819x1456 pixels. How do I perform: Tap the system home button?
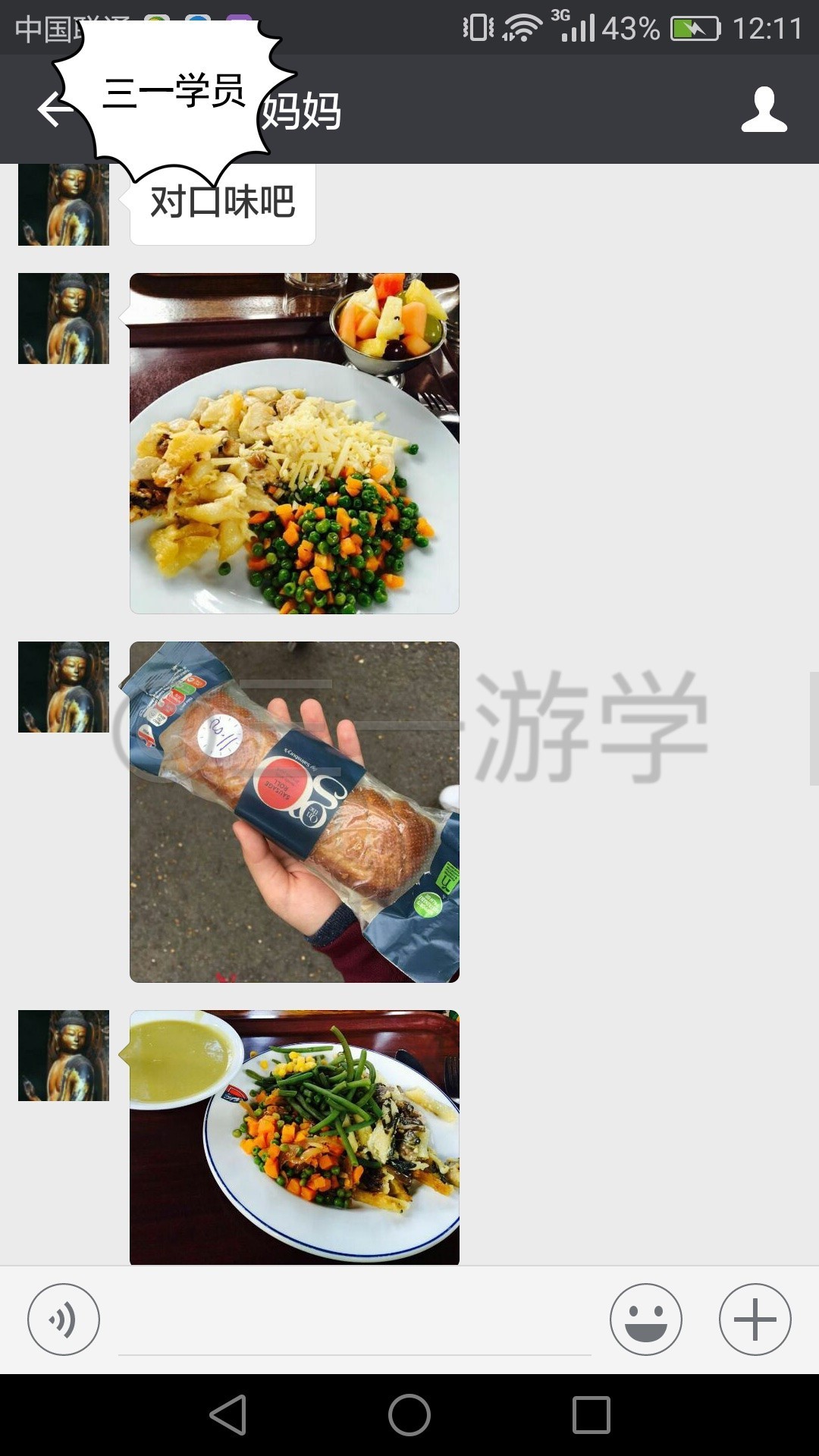(409, 1415)
